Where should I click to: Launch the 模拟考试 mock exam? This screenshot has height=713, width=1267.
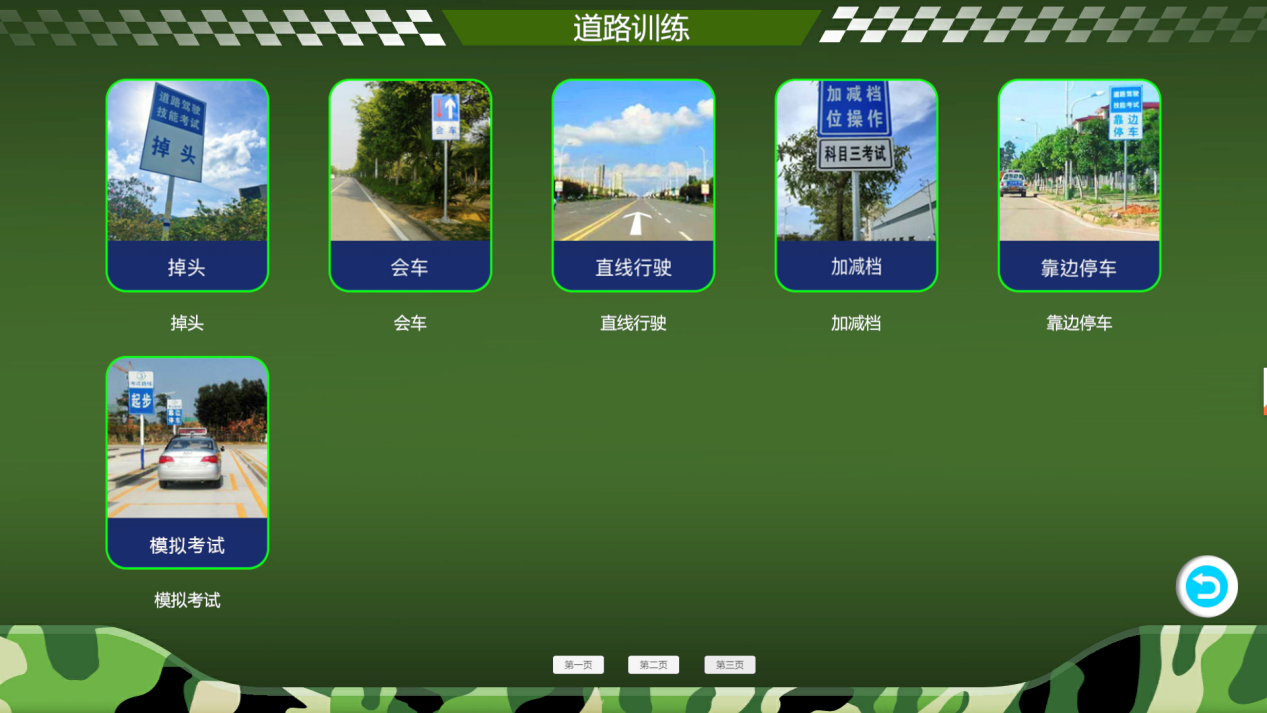(x=187, y=463)
